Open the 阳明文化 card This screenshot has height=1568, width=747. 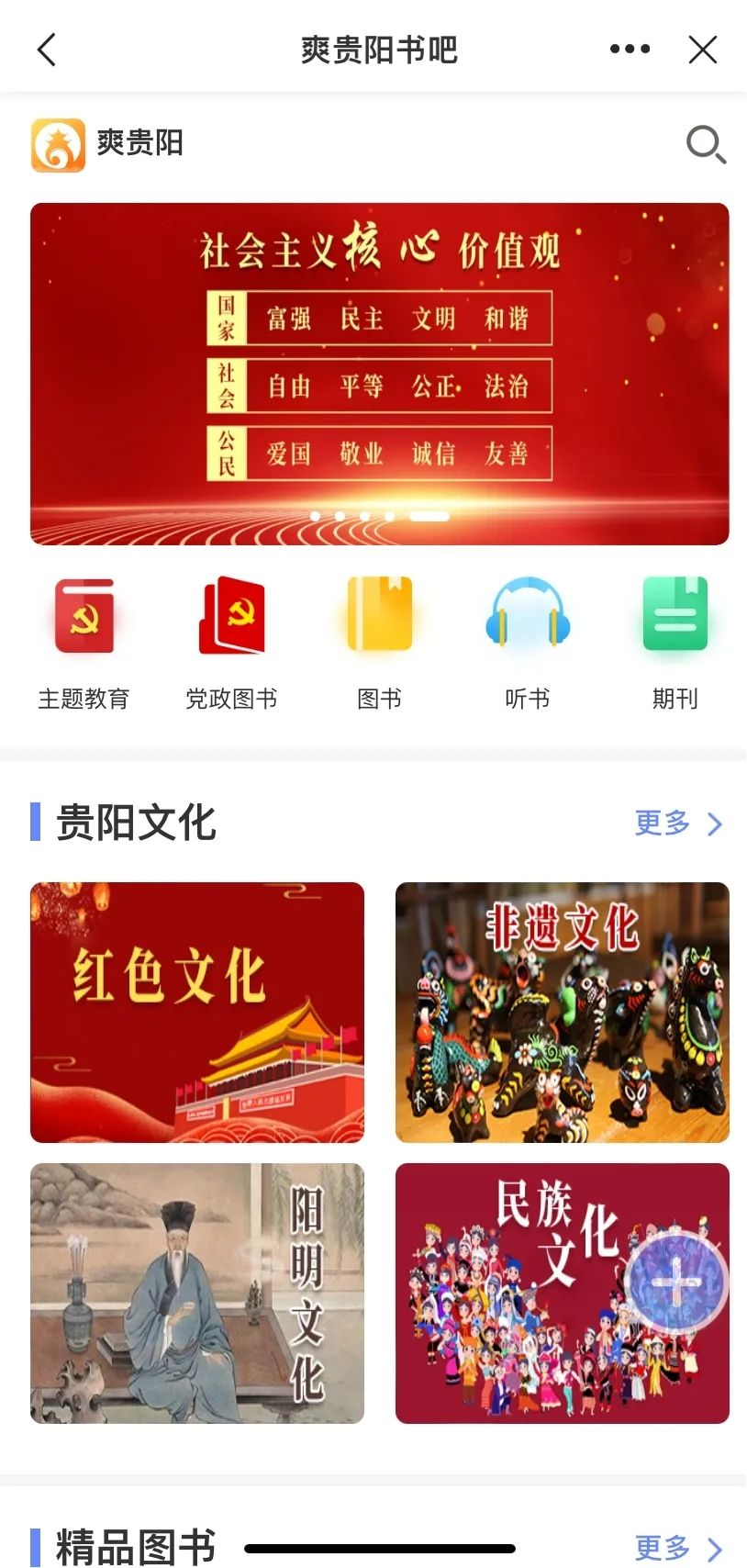point(197,1293)
